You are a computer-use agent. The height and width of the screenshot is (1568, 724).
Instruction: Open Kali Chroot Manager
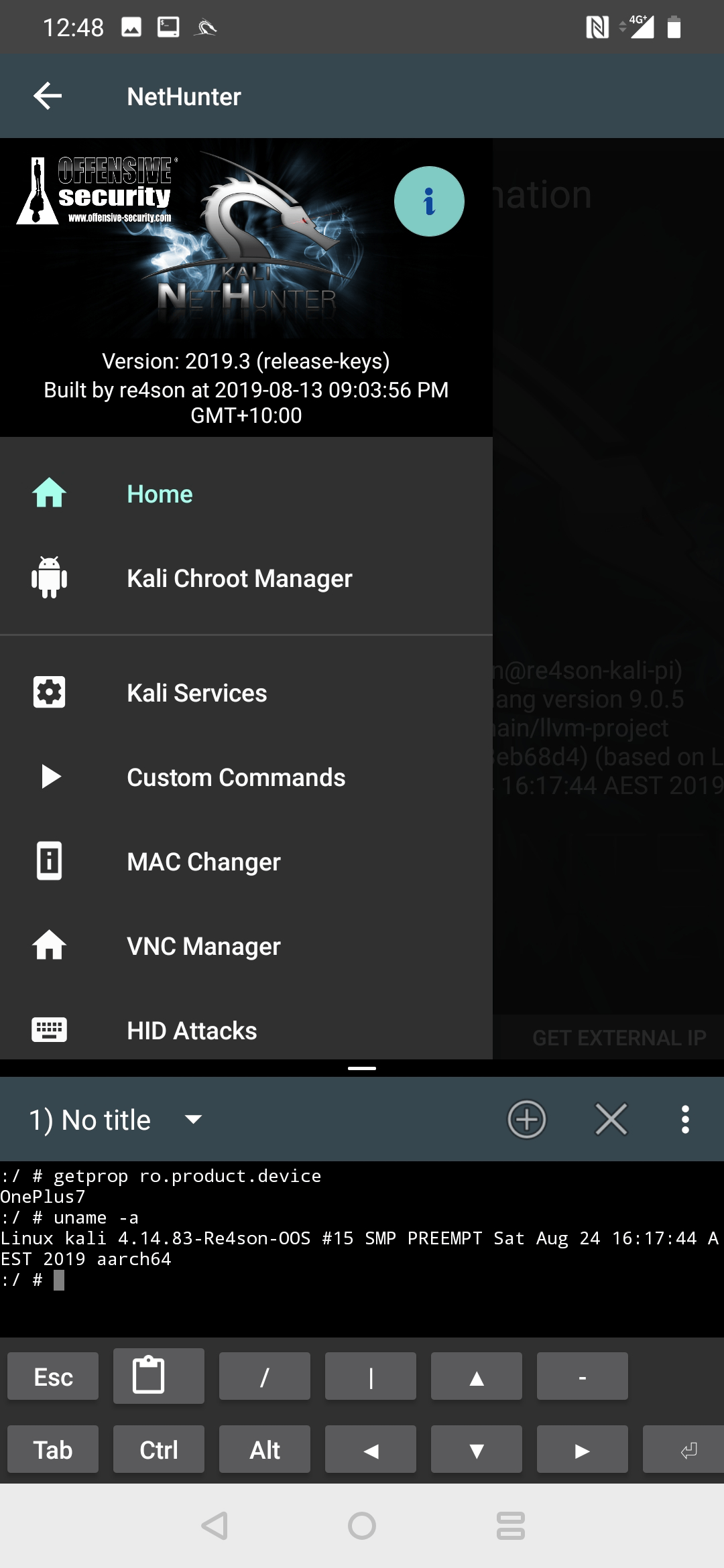coord(239,578)
